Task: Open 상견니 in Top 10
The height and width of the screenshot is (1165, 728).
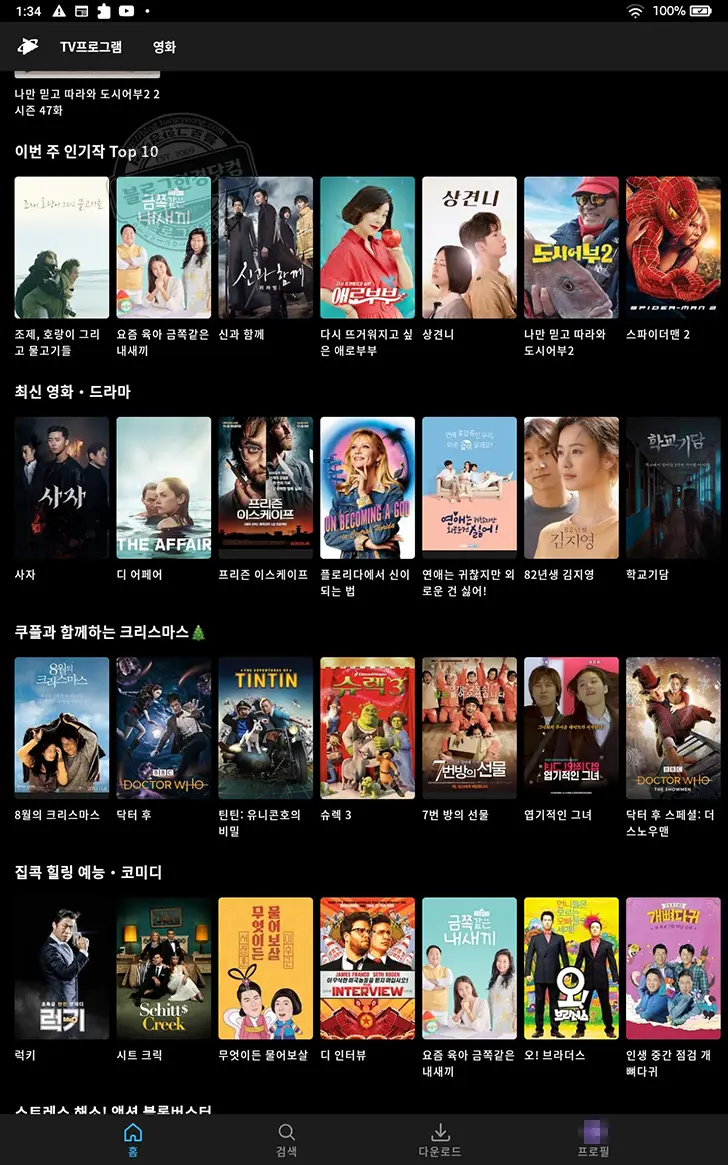Action: [x=469, y=248]
